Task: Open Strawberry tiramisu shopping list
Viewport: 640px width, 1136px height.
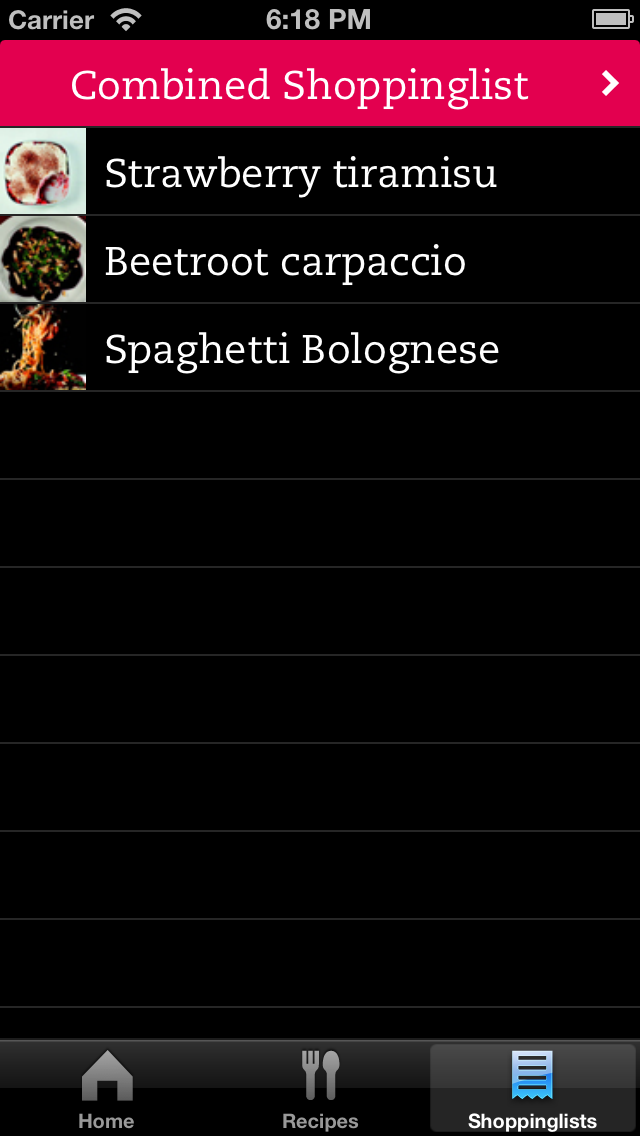Action: click(x=320, y=173)
